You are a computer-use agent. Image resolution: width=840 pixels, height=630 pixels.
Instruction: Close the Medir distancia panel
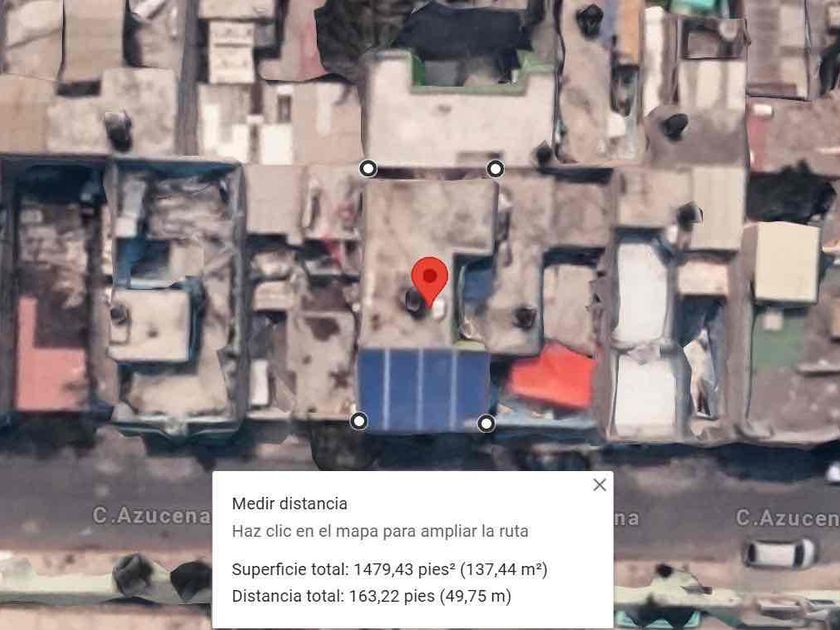[599, 485]
